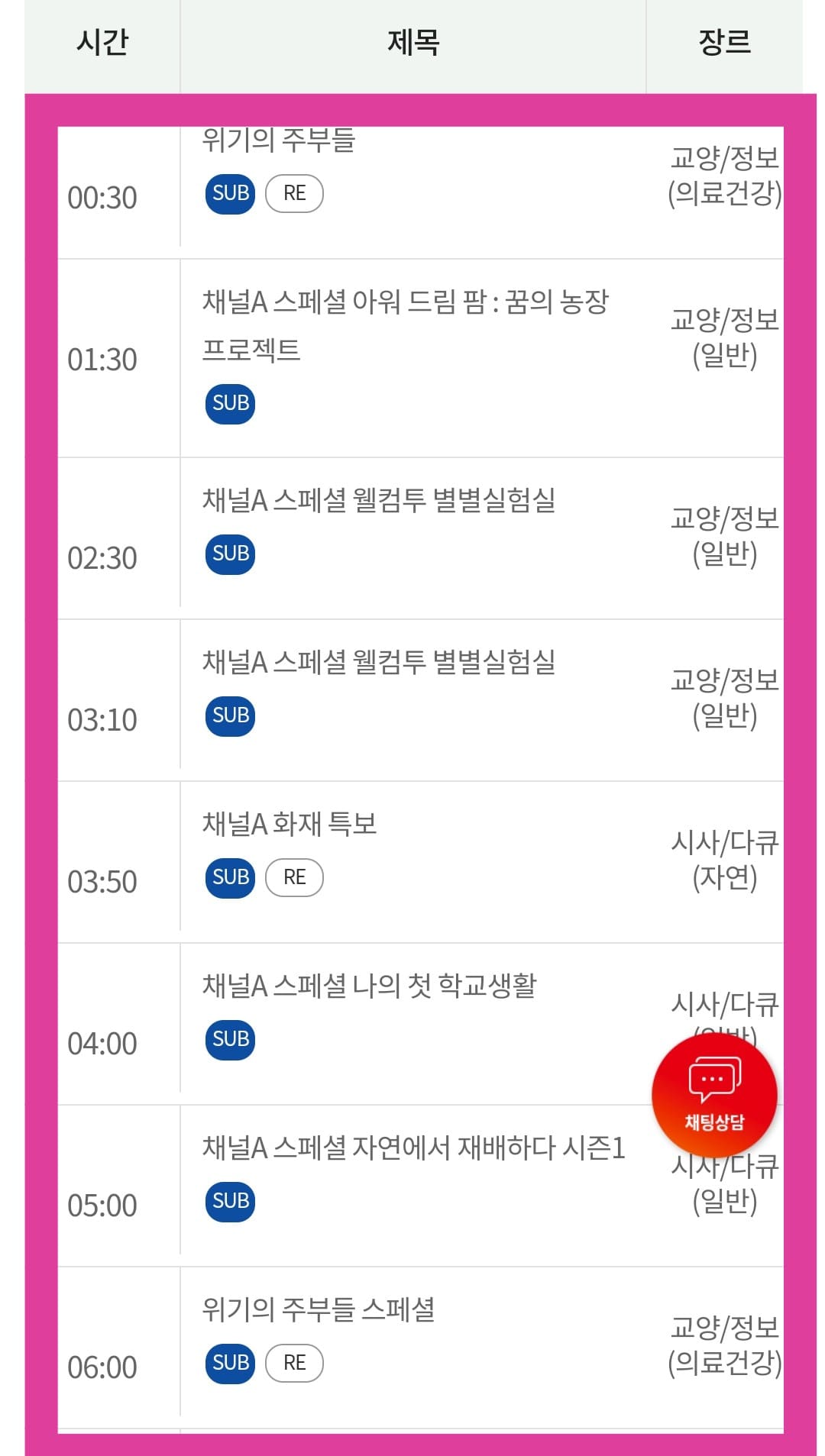Screen dimensions: 825x1456
Task: Click the RE badge next to 채널A 화재 특보
Action: 294,876
